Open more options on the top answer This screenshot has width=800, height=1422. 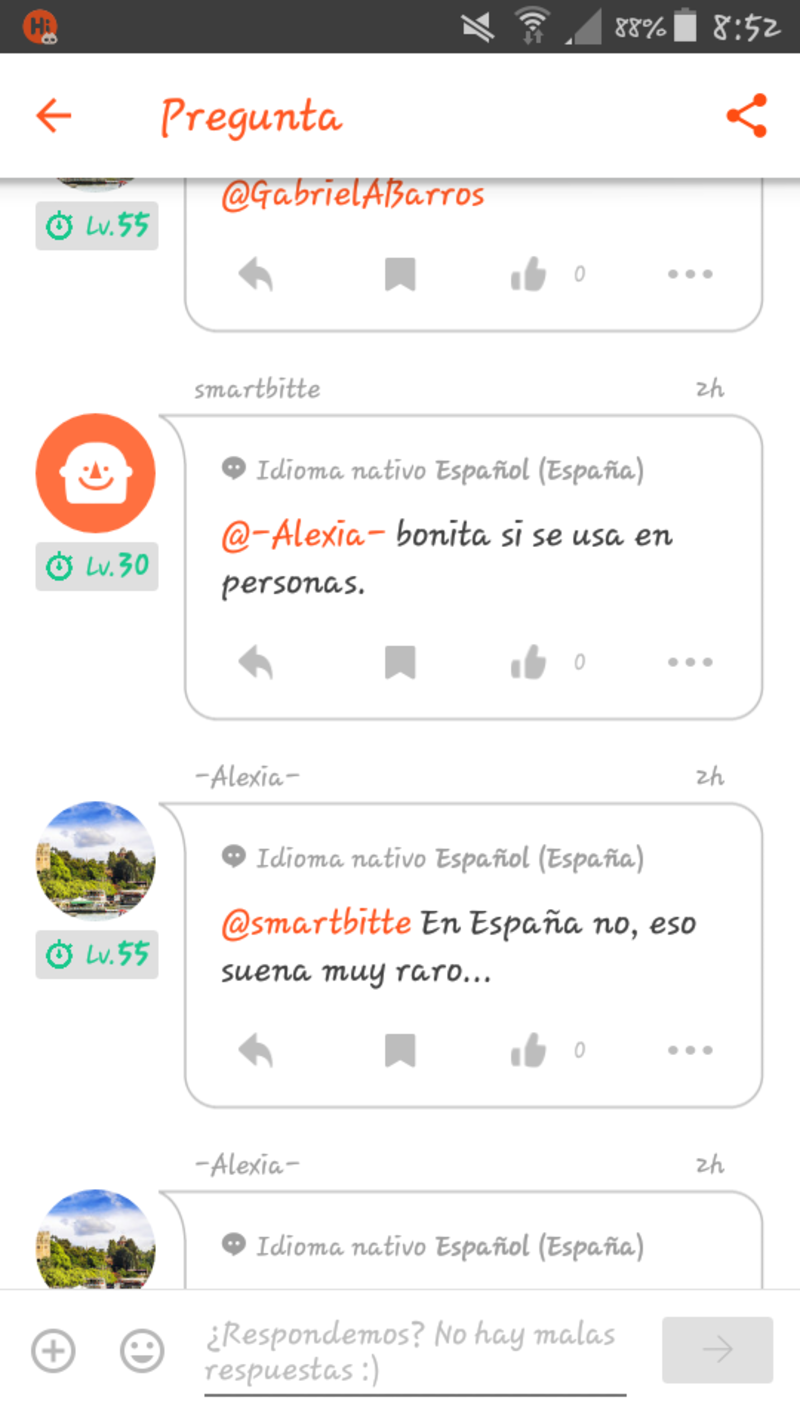point(689,274)
